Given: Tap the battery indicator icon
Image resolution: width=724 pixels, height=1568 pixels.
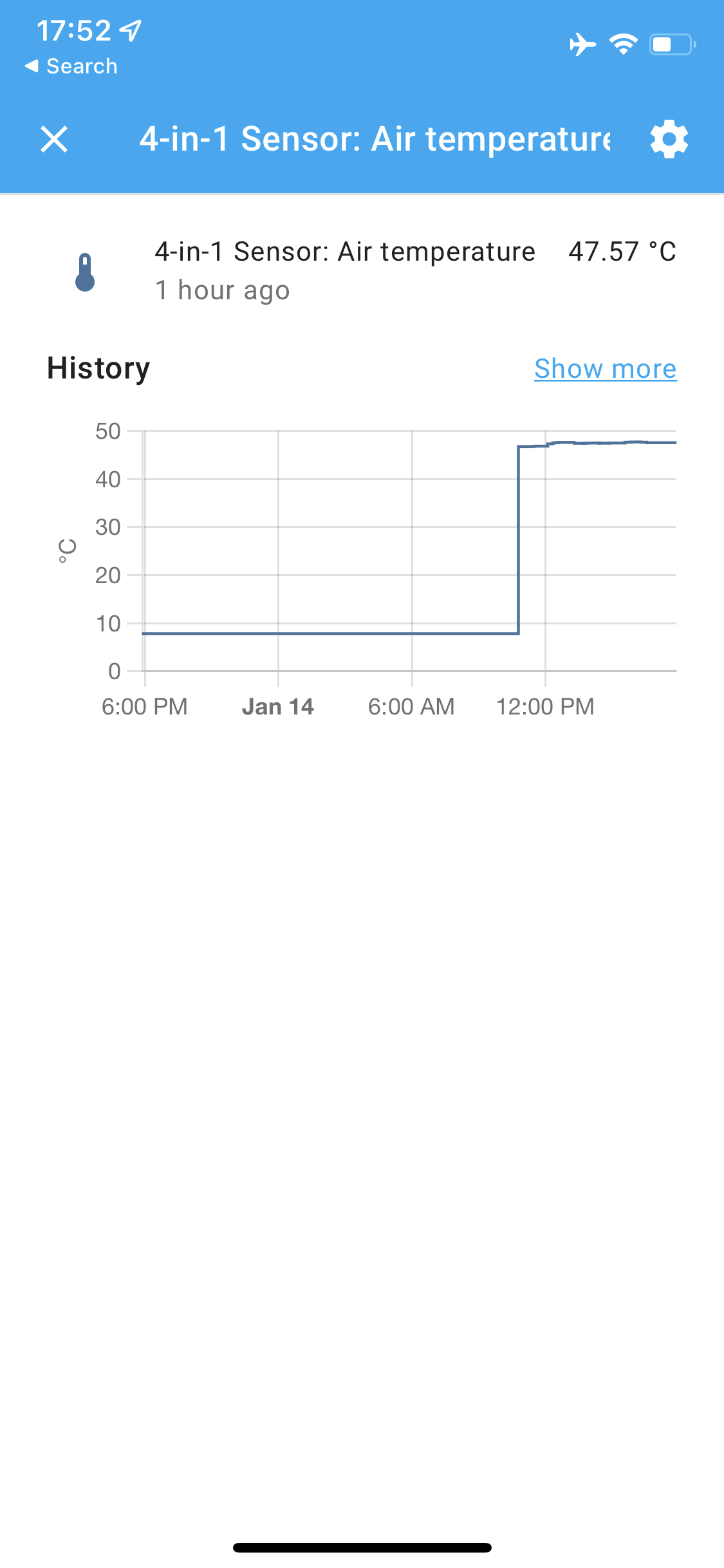Looking at the screenshot, I should point(669,45).
